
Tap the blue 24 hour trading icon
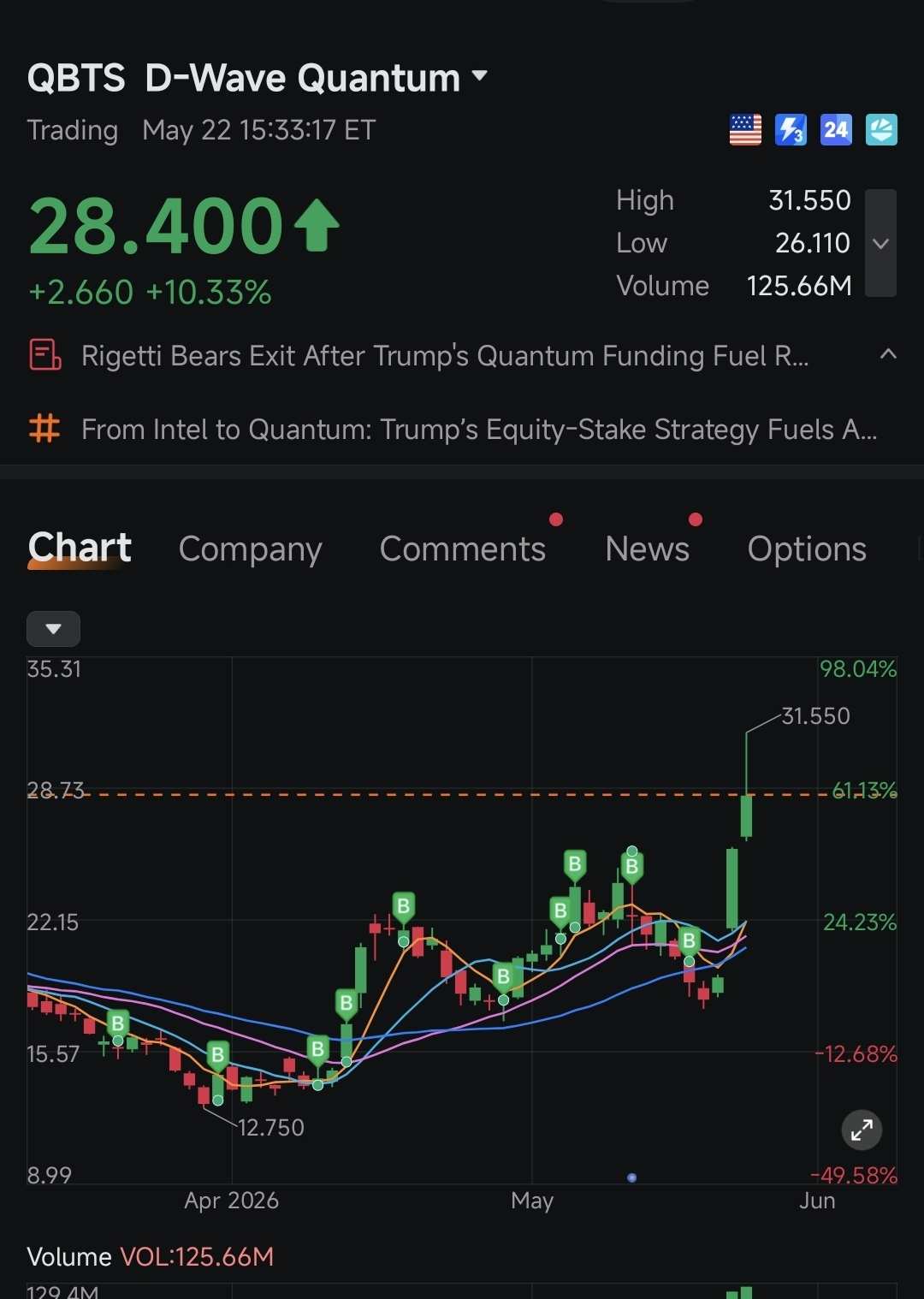tap(836, 130)
